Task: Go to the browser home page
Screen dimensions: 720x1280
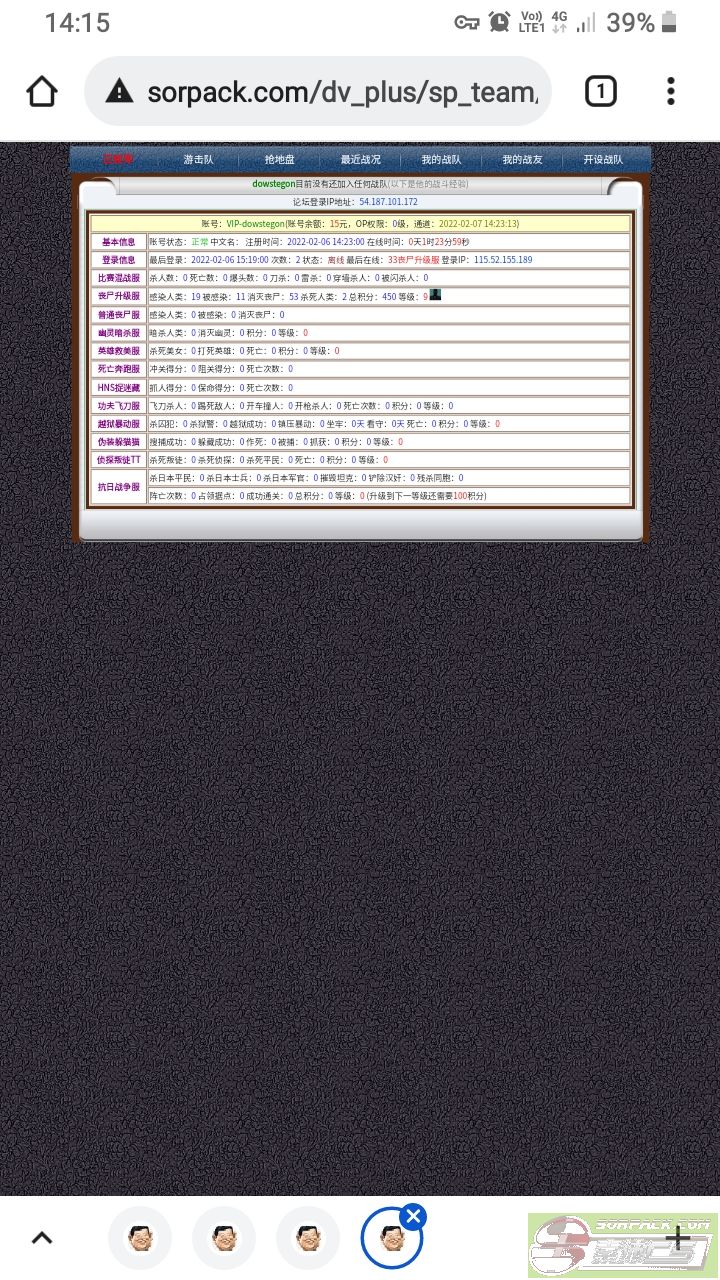Action: click(42, 92)
